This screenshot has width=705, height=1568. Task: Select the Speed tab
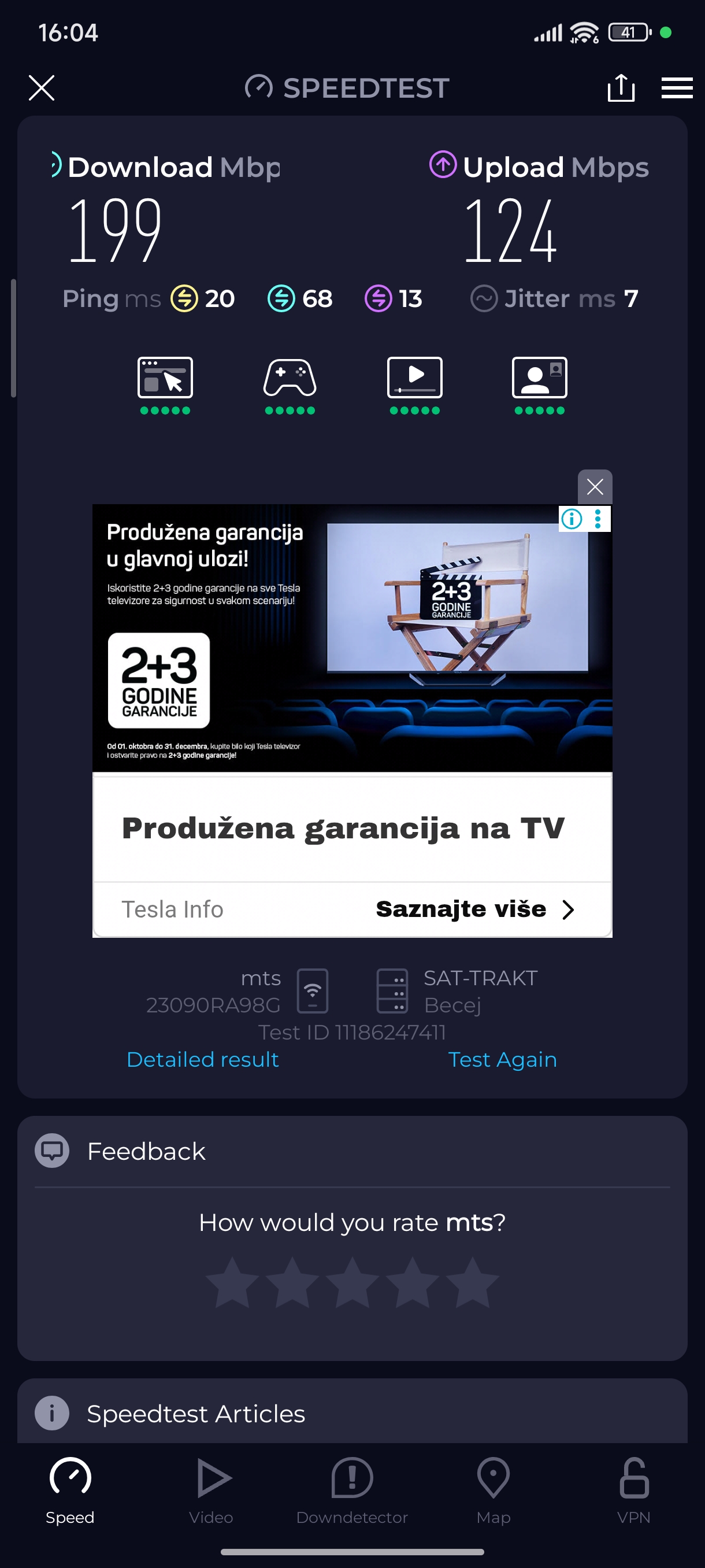pos(70,1489)
